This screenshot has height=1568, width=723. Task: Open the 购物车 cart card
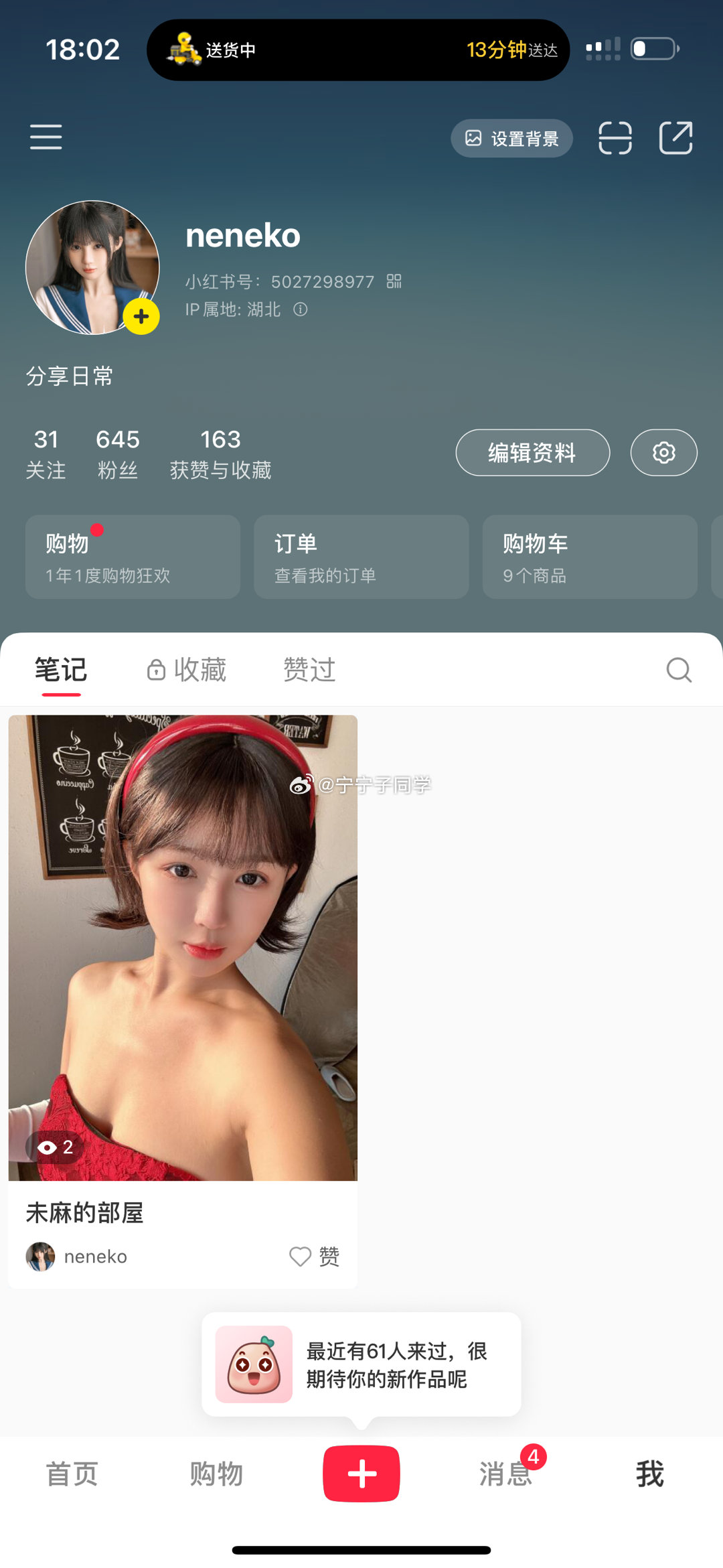(589, 557)
